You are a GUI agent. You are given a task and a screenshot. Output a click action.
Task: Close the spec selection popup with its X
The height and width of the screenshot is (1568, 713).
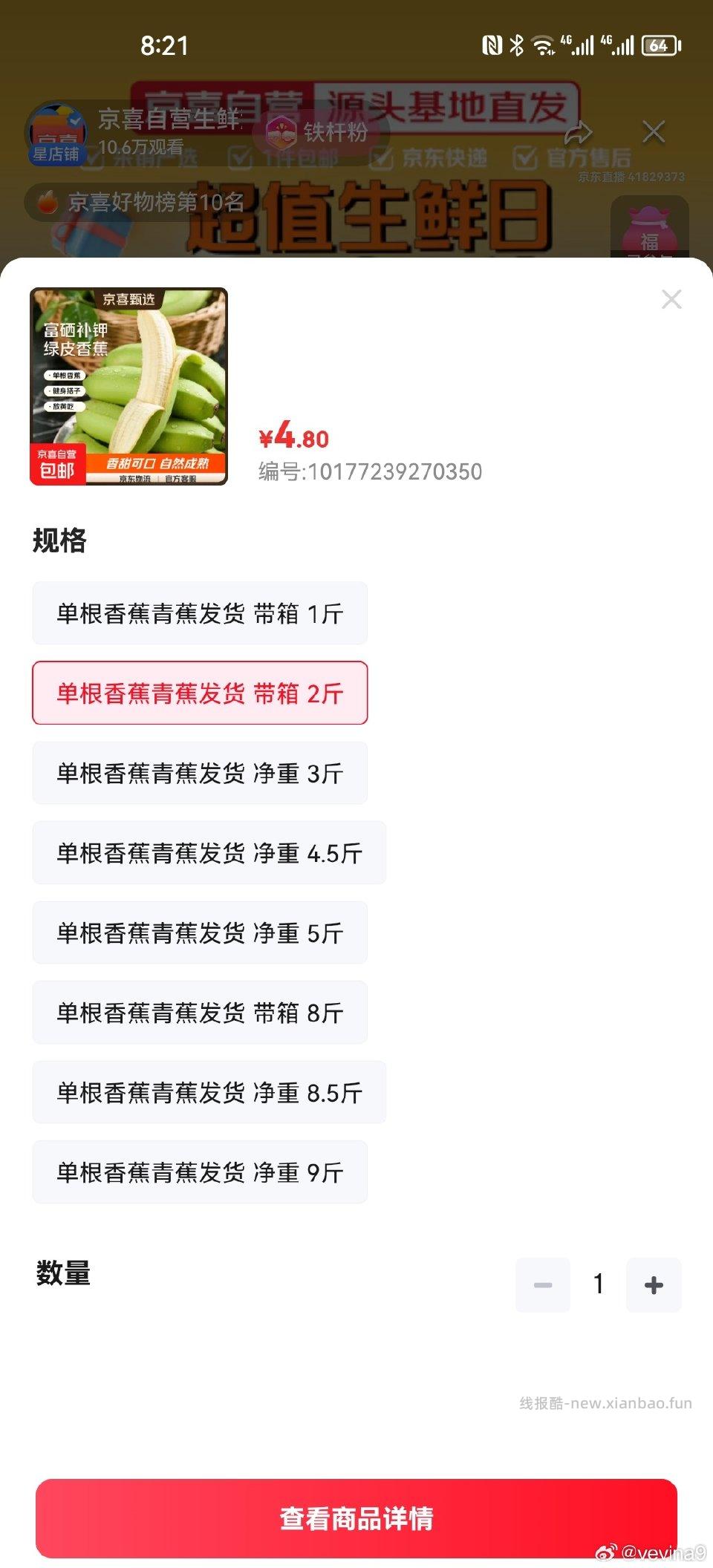pos(671,300)
